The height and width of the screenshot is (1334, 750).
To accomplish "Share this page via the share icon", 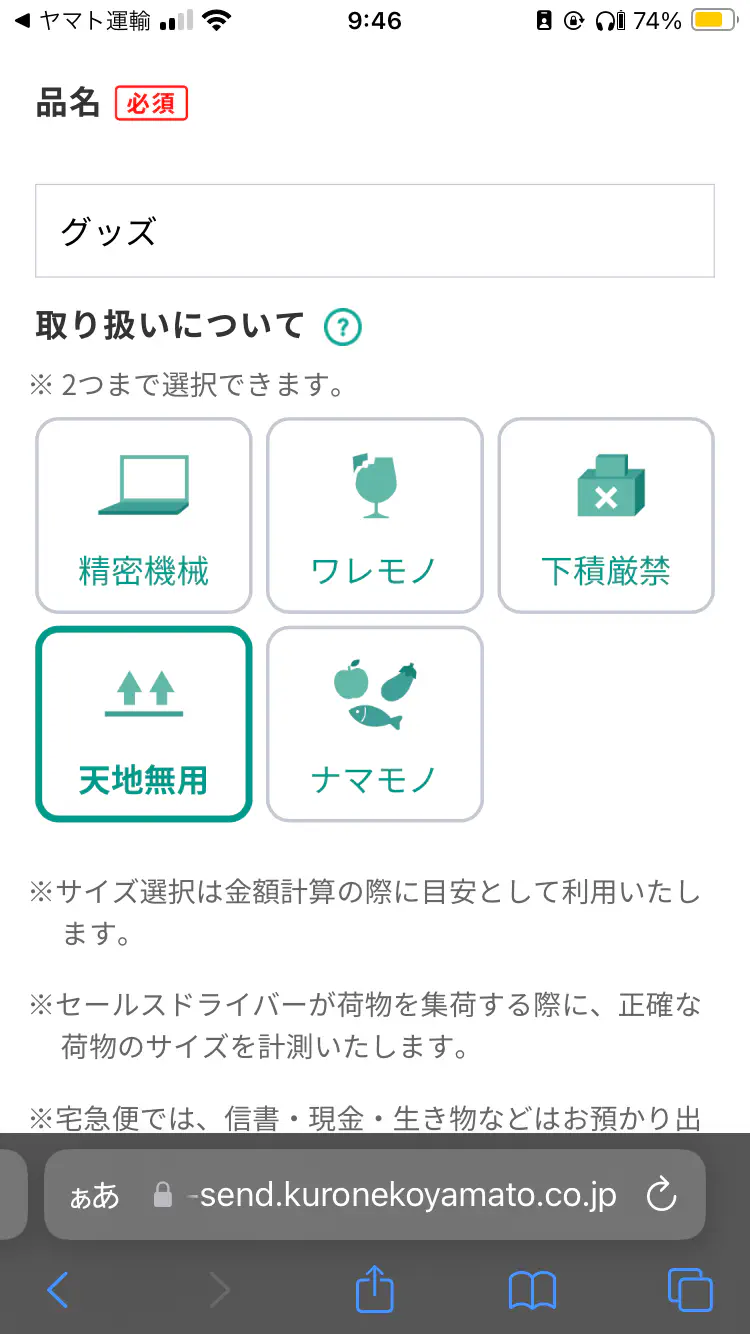I will click(375, 1288).
